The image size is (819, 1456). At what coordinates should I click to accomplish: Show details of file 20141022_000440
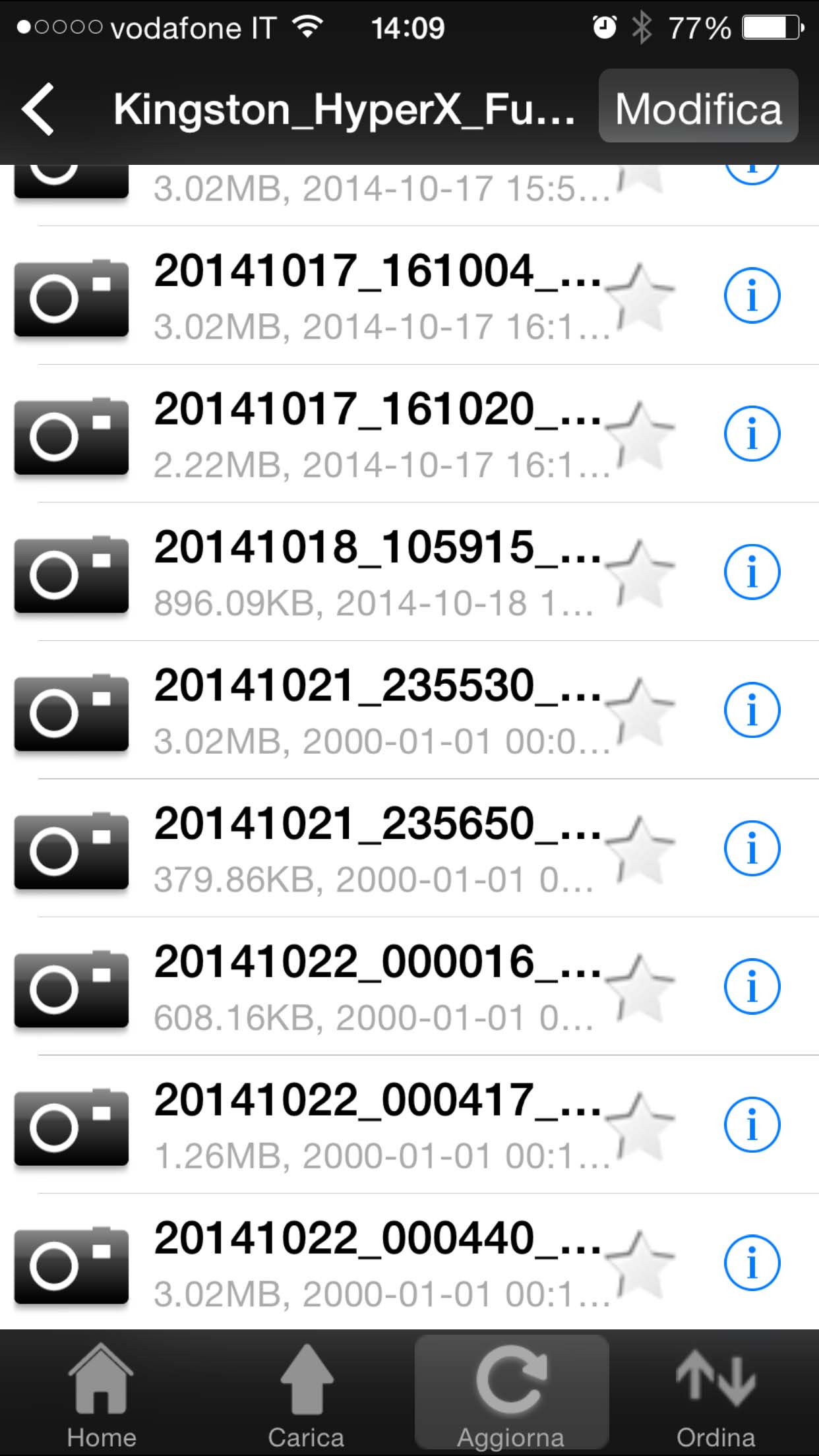coord(752,1263)
